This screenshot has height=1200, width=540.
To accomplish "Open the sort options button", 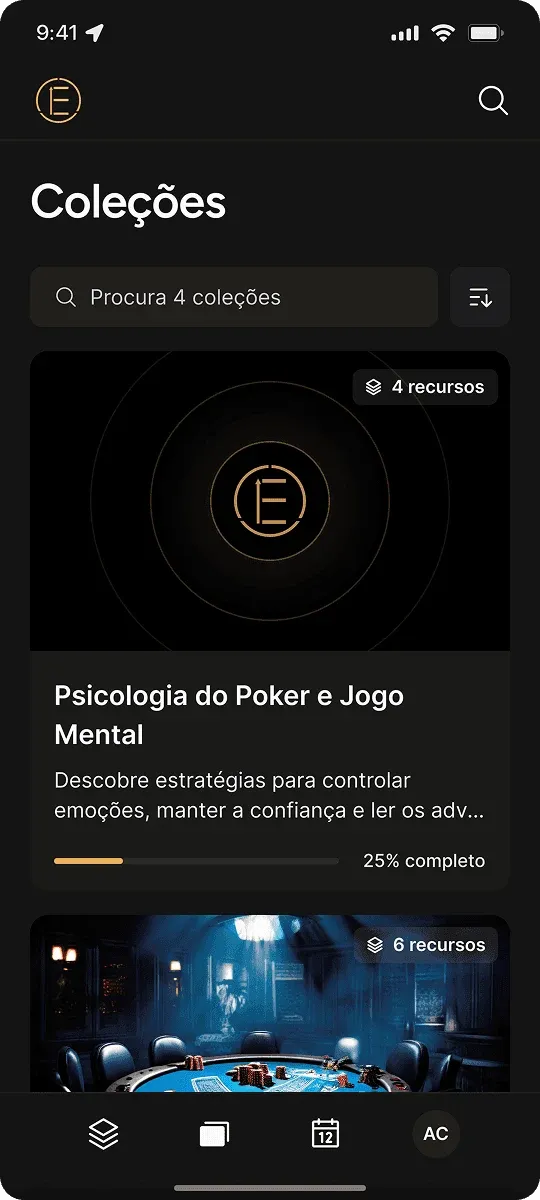I will pyautogui.click(x=480, y=297).
